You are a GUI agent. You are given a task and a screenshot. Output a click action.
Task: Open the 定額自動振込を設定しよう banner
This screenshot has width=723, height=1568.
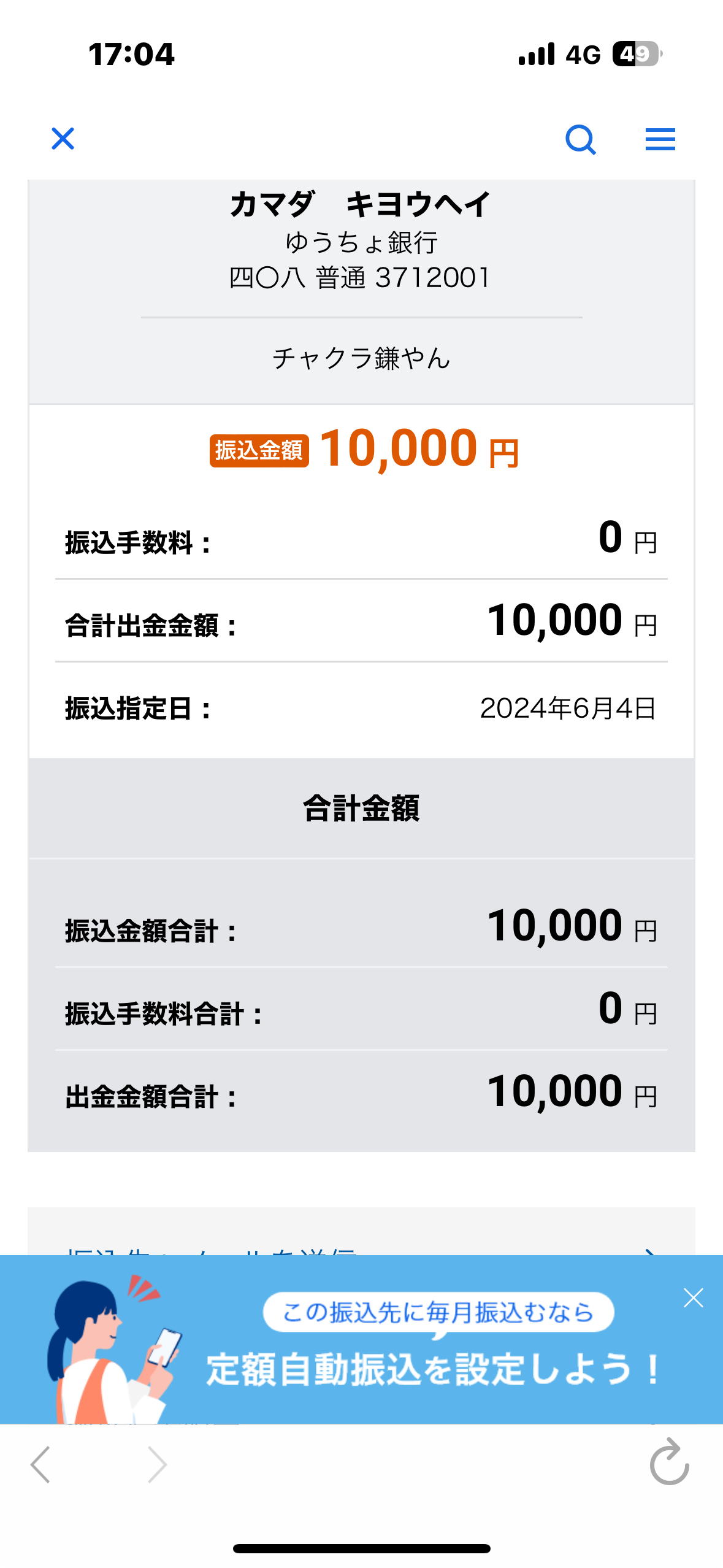[361, 1339]
